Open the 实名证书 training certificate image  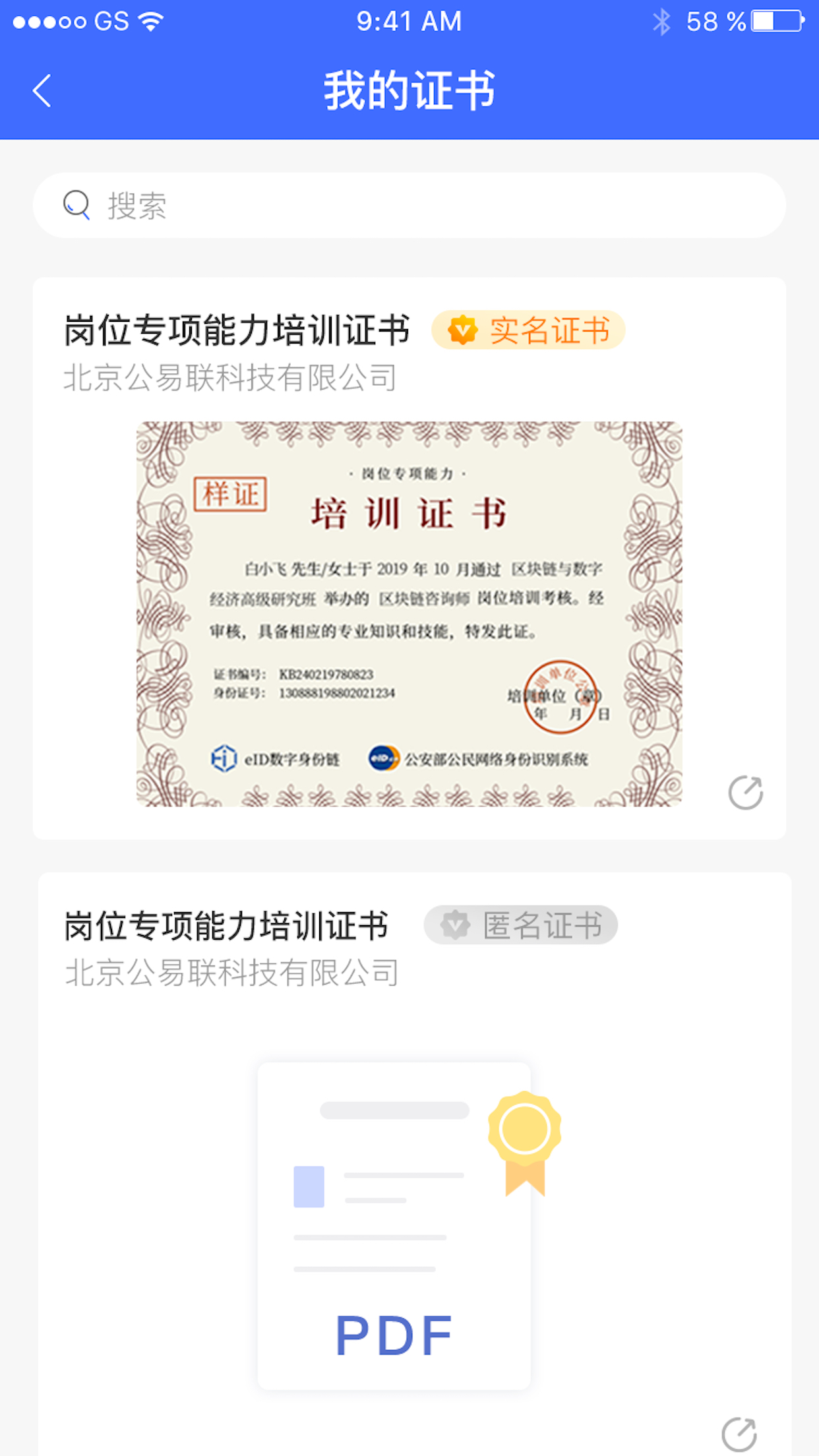tap(409, 613)
